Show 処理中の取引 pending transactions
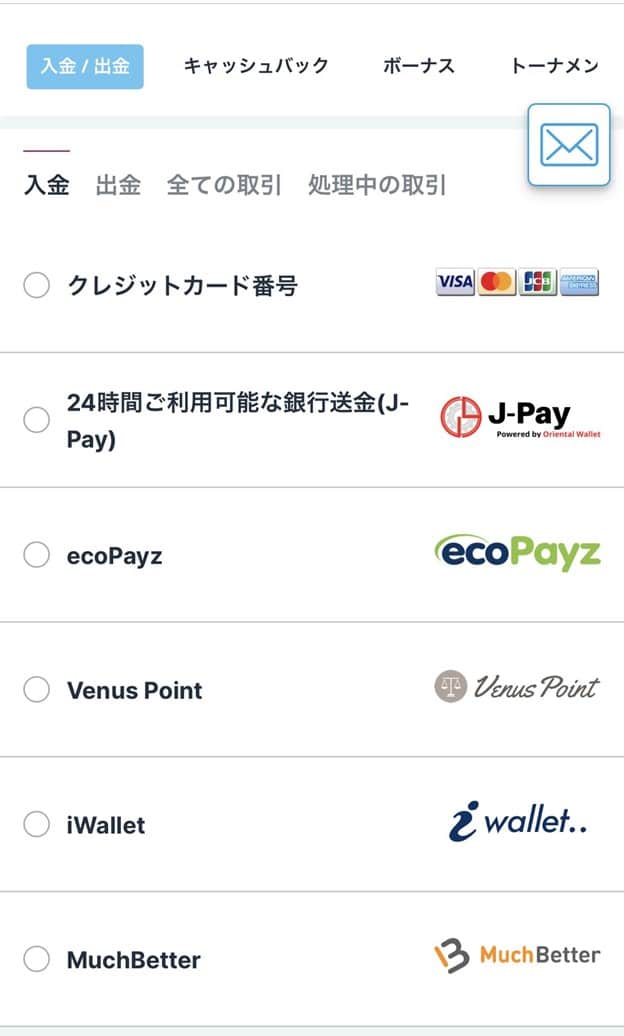The image size is (624, 1036). click(377, 185)
